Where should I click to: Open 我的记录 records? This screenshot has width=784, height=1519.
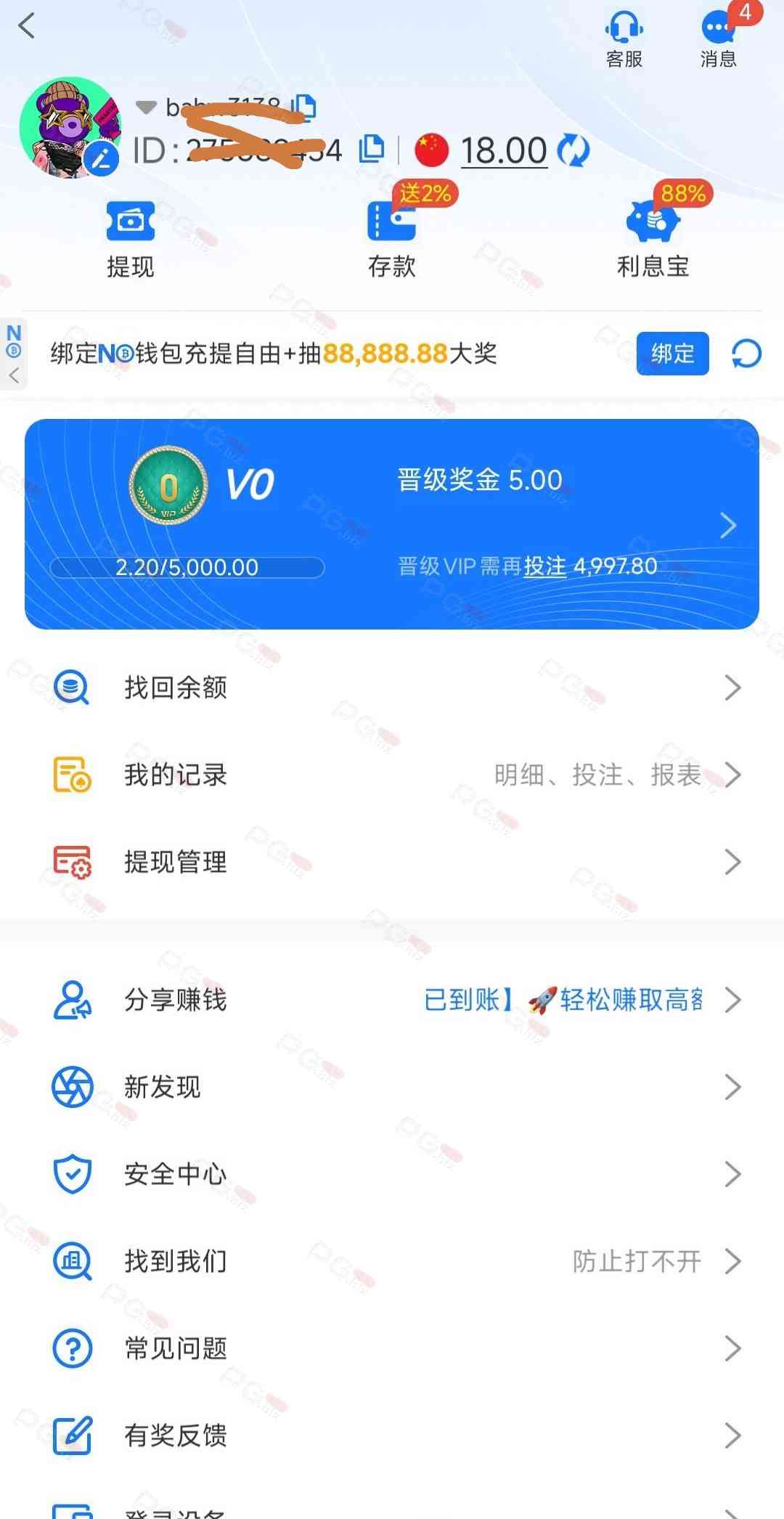point(392,775)
